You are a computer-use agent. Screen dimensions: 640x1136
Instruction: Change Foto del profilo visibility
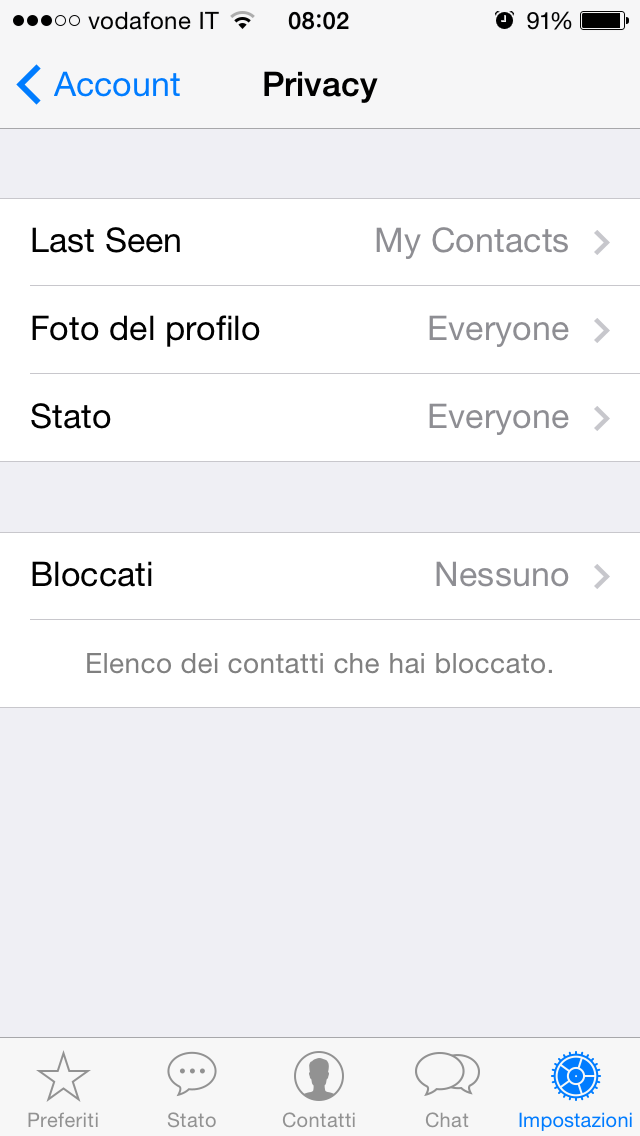(320, 330)
